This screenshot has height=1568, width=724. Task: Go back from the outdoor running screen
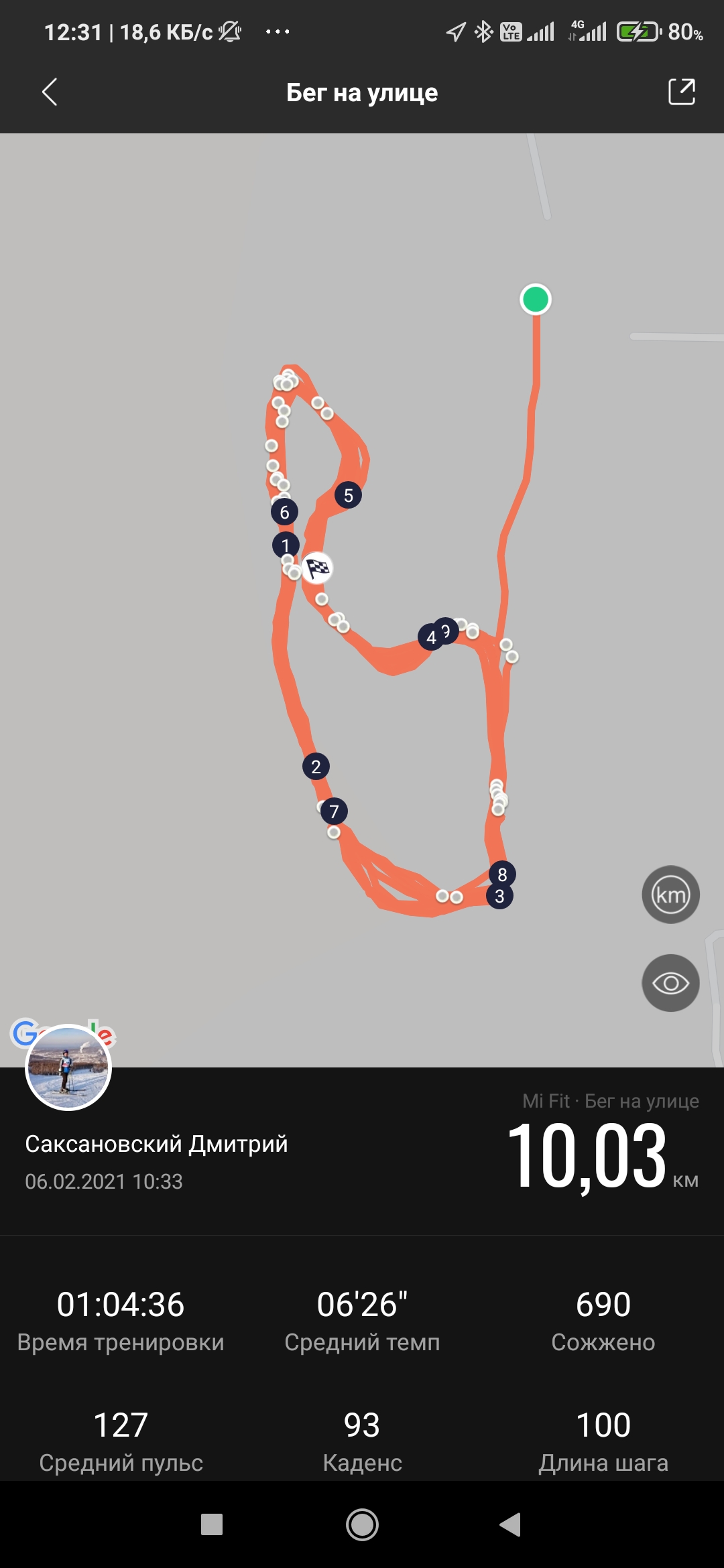click(x=50, y=92)
